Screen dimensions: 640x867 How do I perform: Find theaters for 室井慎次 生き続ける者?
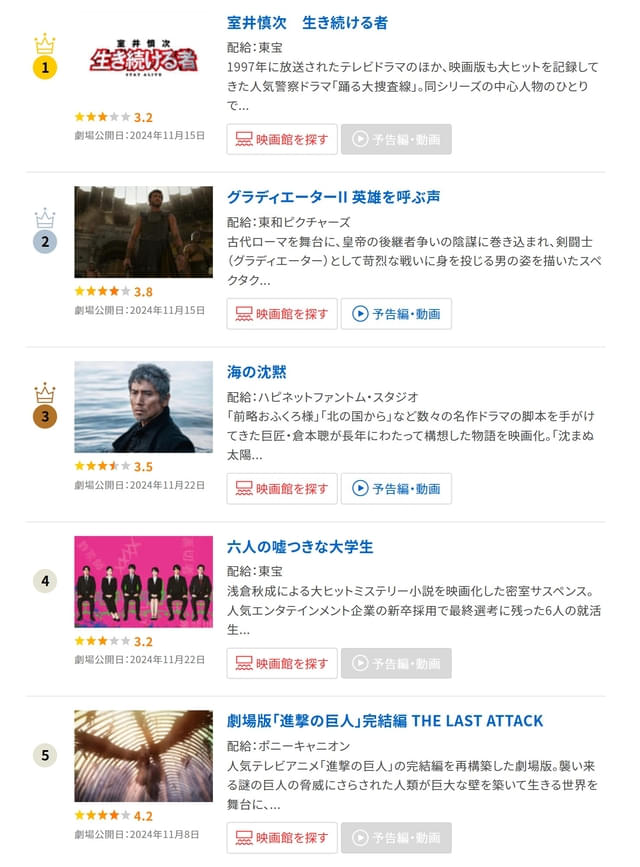(282, 139)
